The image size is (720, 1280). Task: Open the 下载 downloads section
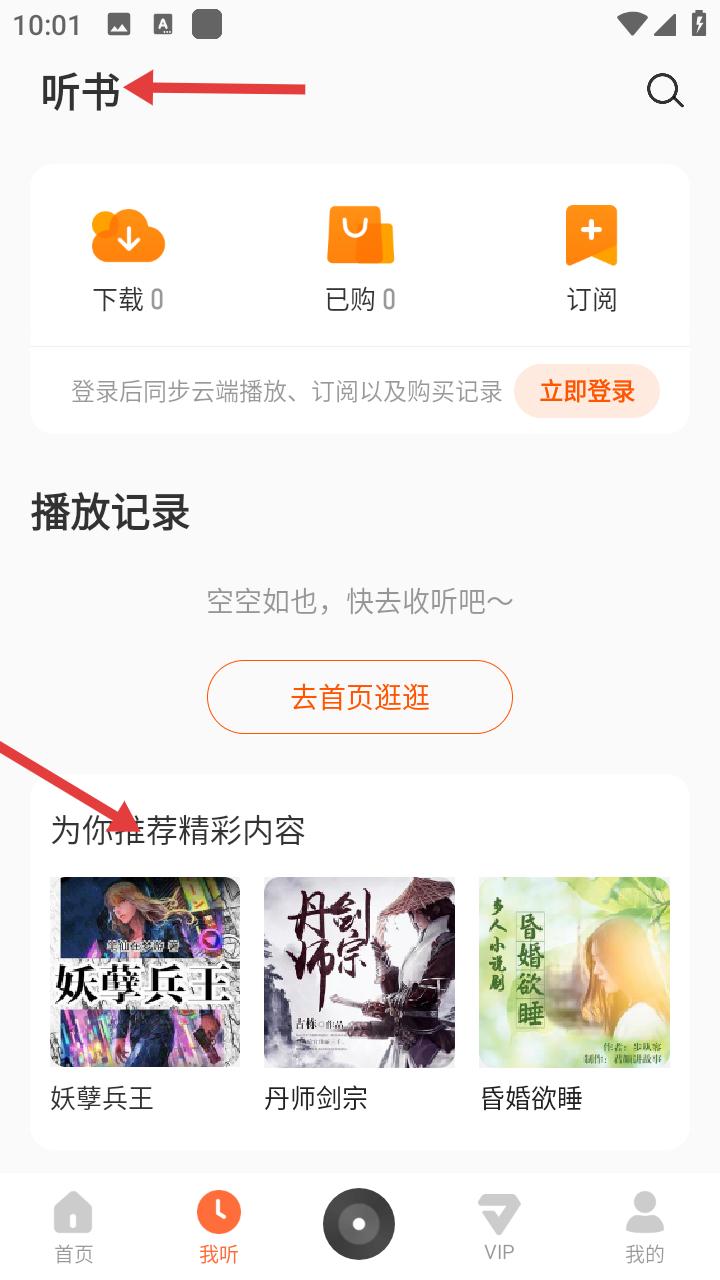tap(128, 258)
